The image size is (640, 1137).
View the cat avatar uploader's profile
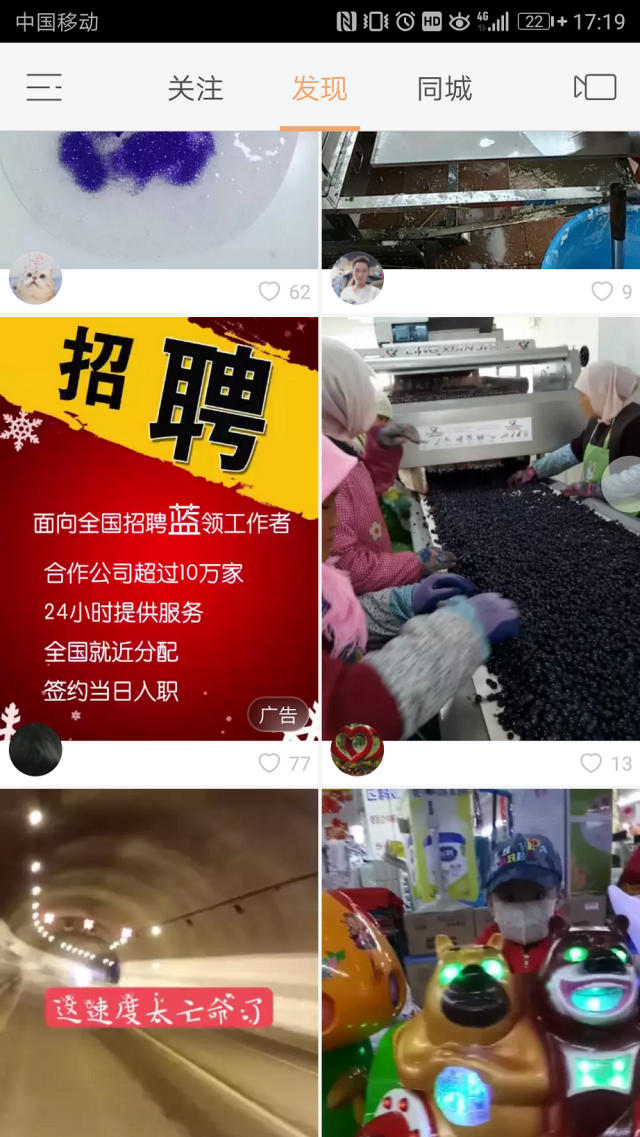pyautogui.click(x=35, y=278)
